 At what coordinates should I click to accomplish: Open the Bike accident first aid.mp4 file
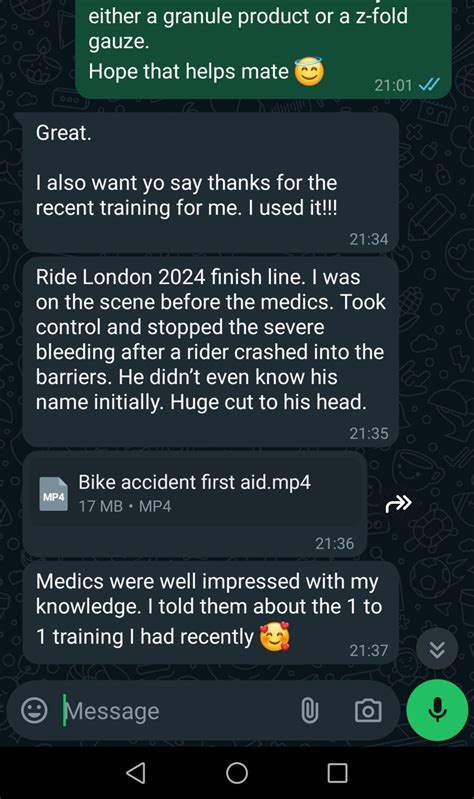click(x=196, y=493)
